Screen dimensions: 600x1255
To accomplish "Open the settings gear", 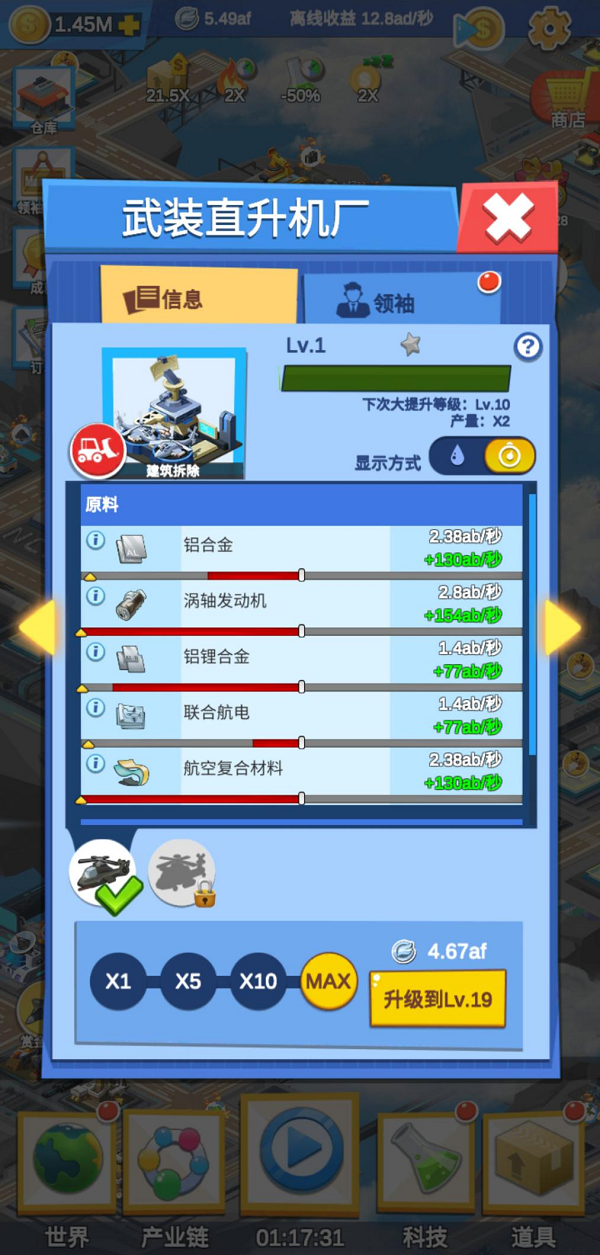I will coord(548,28).
